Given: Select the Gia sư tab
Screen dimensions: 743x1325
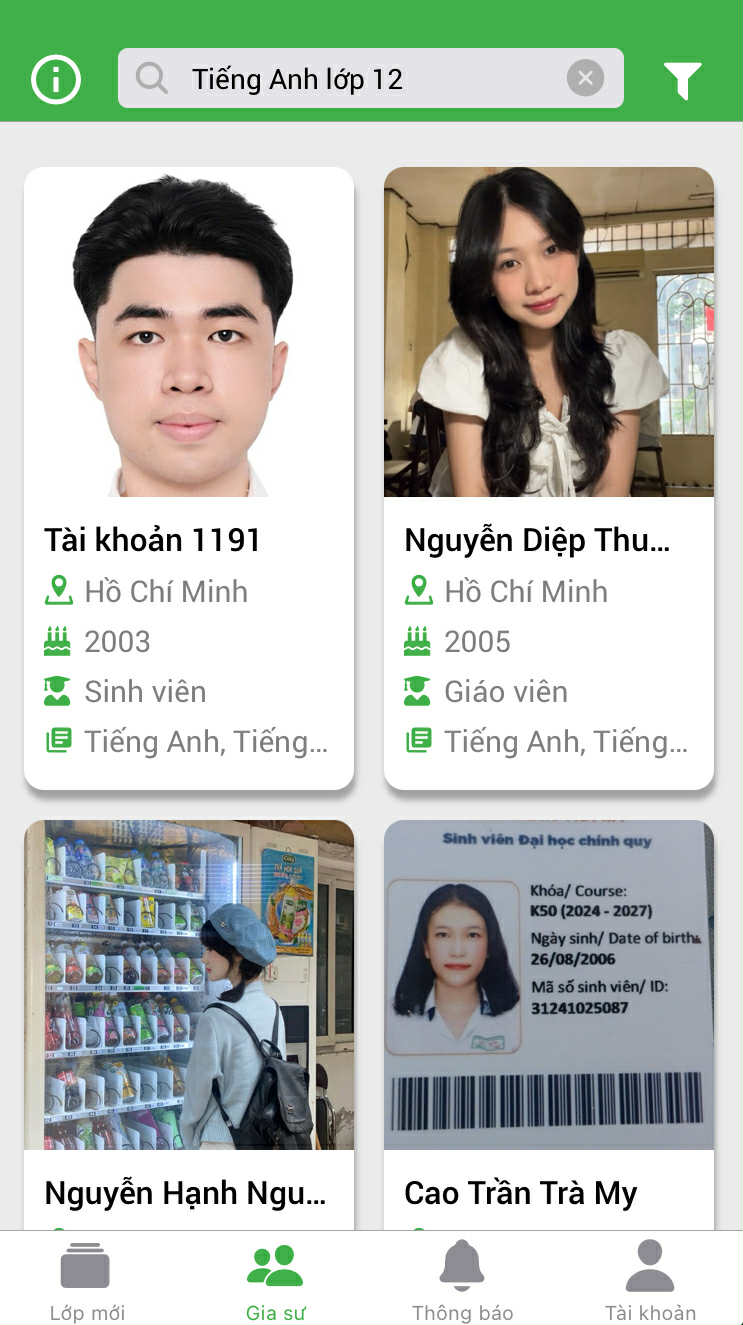Looking at the screenshot, I should click(x=275, y=1281).
